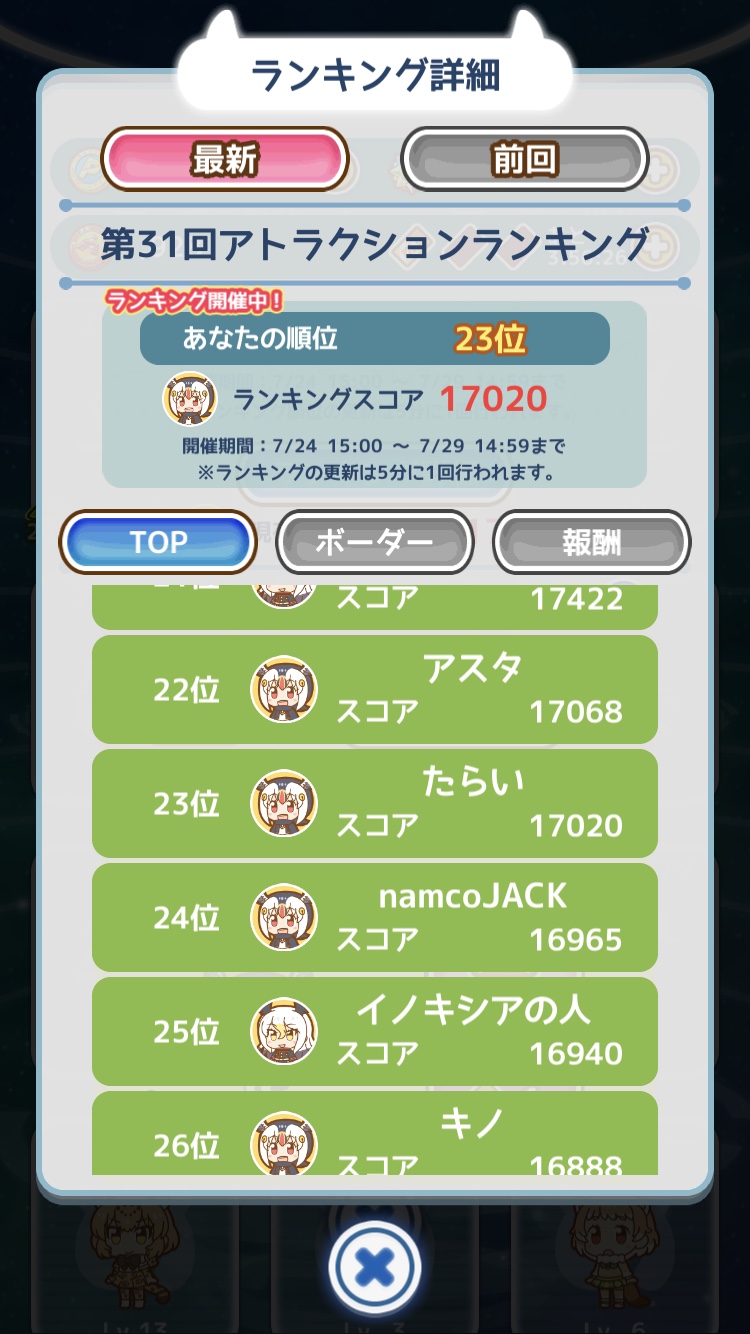
Task: Open イノキシアの人's 25位 ranking row
Action: click(x=374, y=1031)
